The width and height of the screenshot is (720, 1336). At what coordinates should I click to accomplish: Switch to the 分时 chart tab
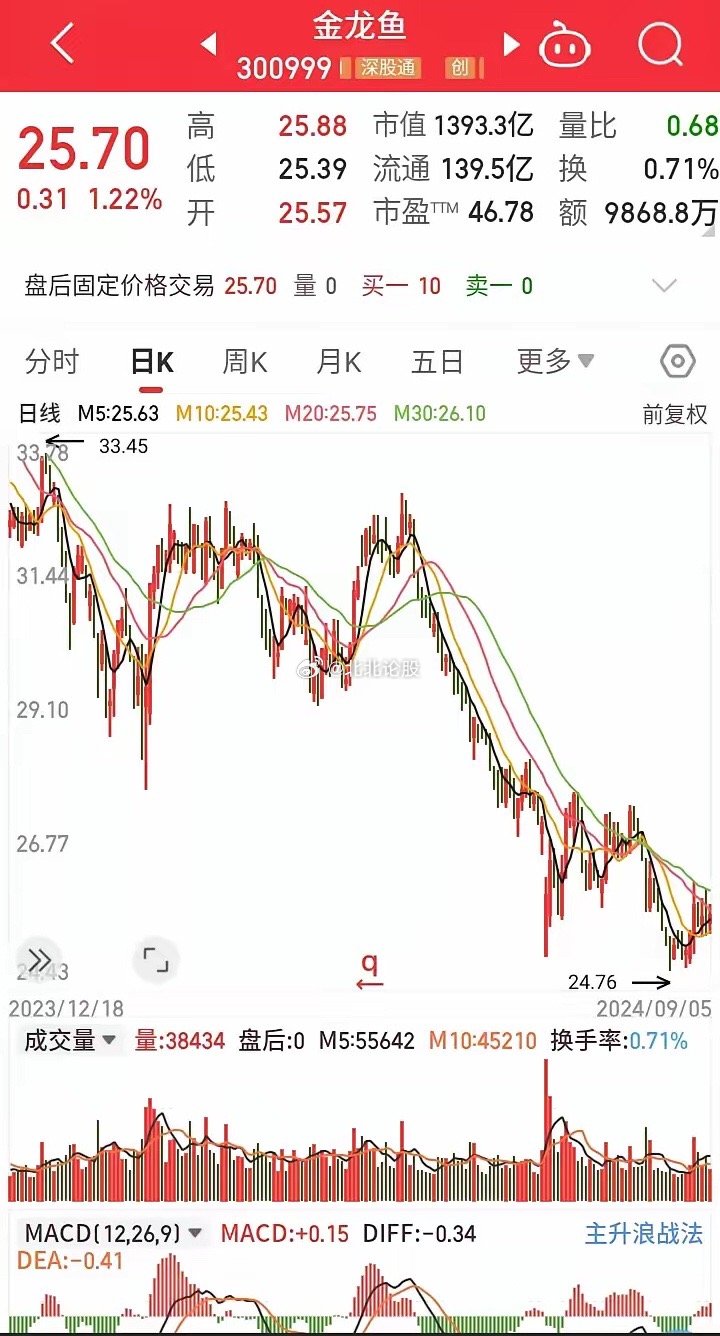pyautogui.click(x=52, y=362)
